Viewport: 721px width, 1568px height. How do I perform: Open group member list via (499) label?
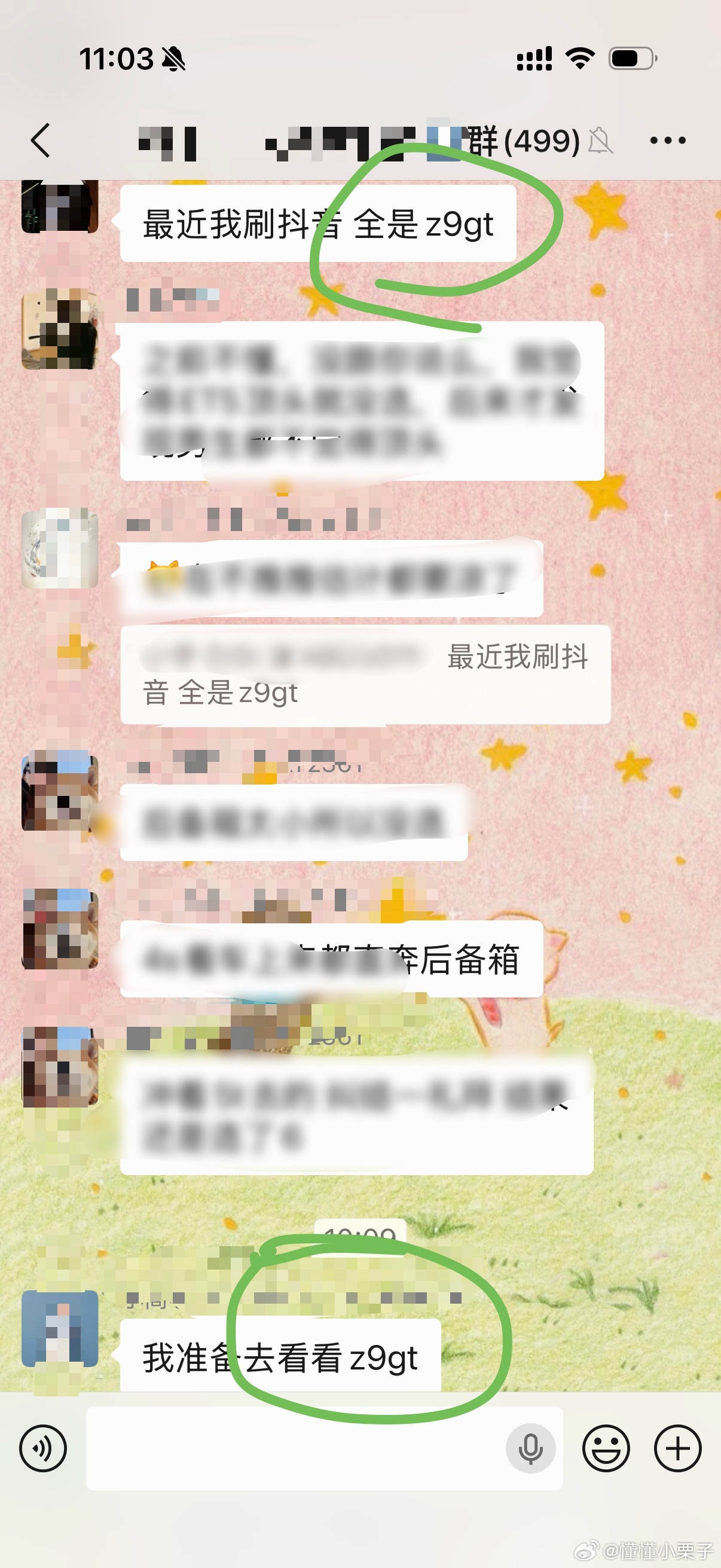pyautogui.click(x=541, y=140)
